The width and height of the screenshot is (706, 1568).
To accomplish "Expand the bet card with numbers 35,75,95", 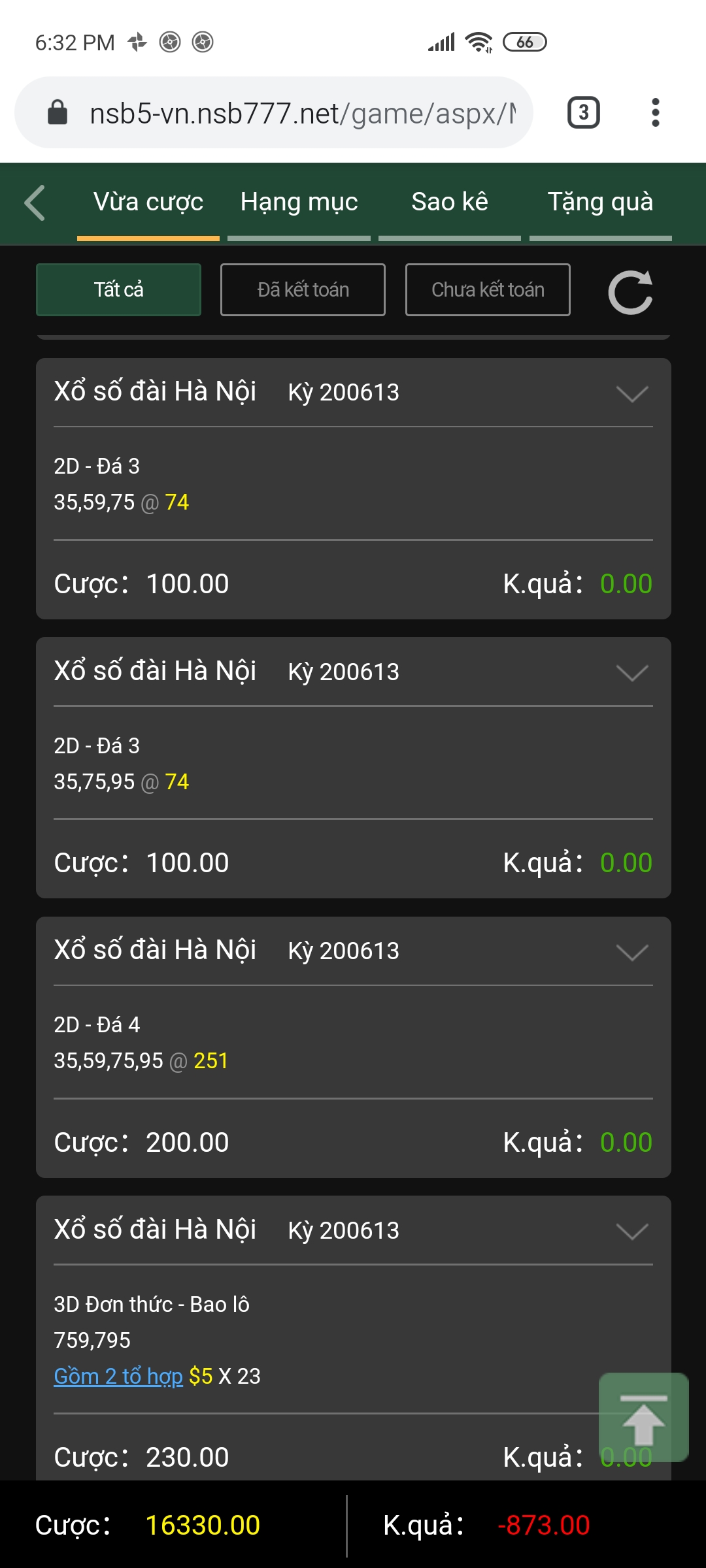I will 632,673.
